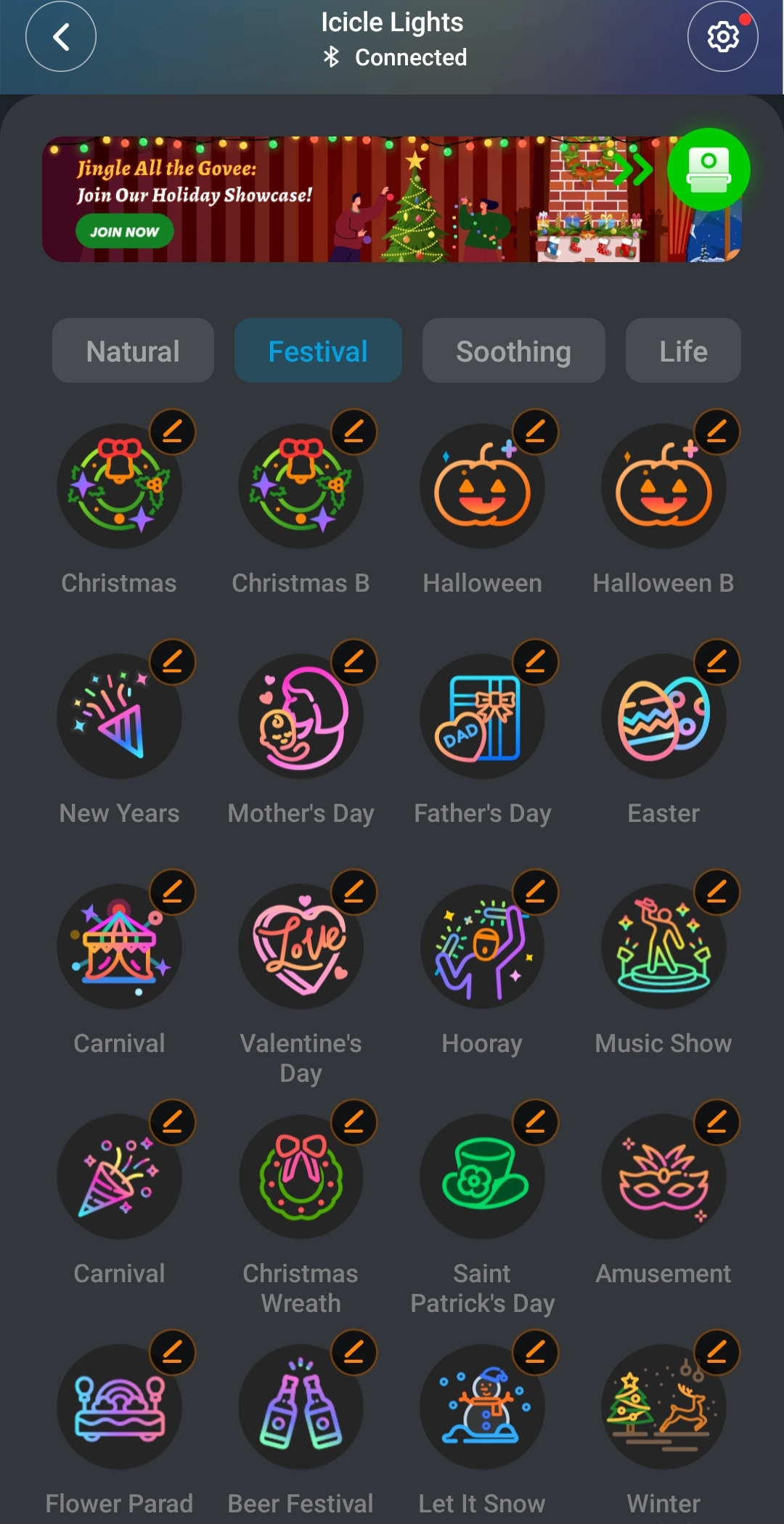Edit the Hooray scene

[535, 892]
